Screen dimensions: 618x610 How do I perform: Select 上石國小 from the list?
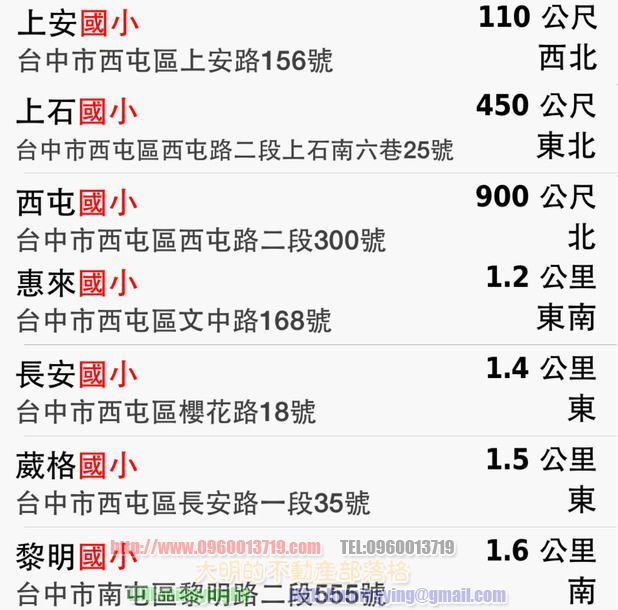pyautogui.click(x=78, y=111)
